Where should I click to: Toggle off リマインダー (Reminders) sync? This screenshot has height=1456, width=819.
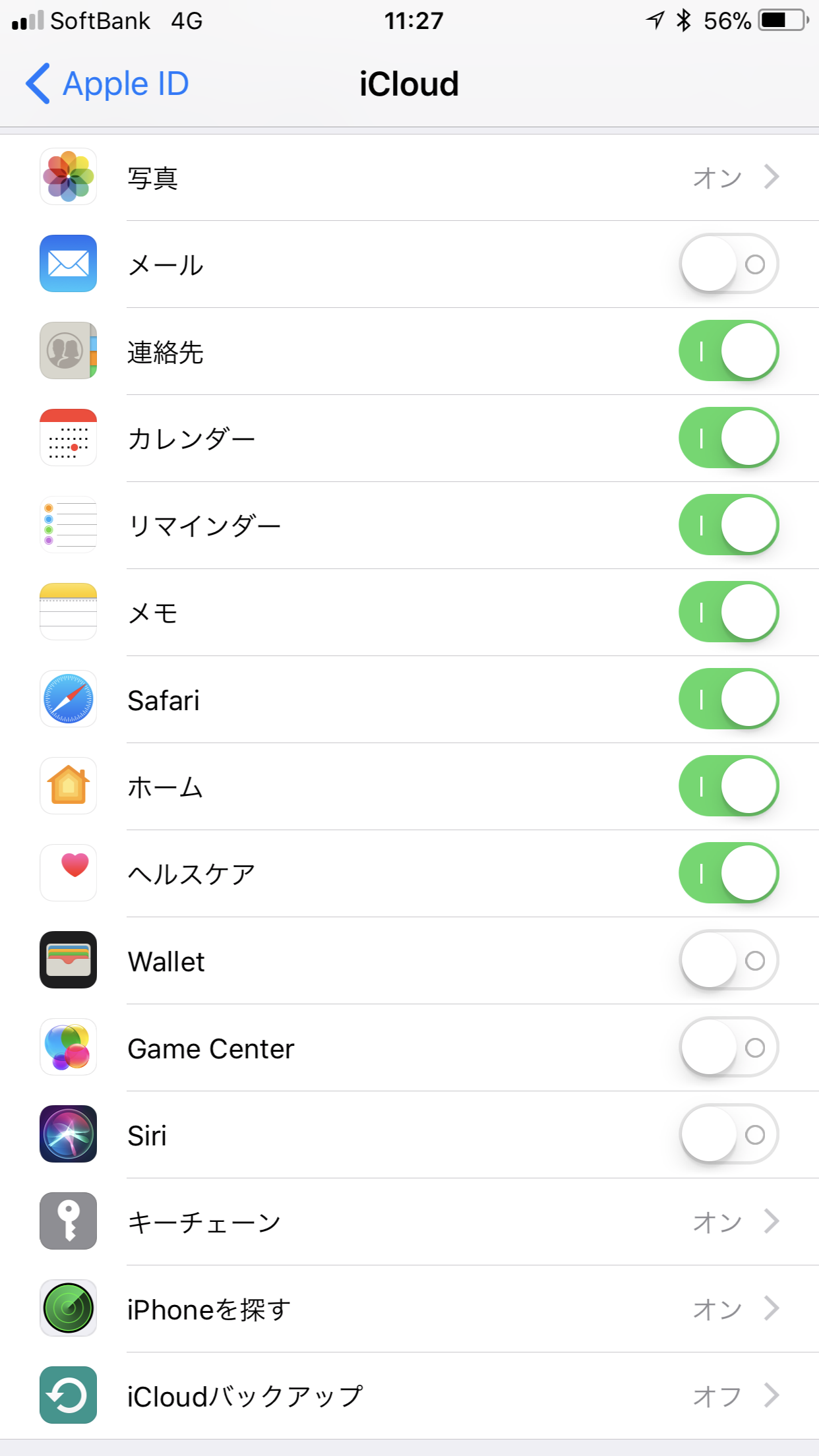pyautogui.click(x=729, y=526)
